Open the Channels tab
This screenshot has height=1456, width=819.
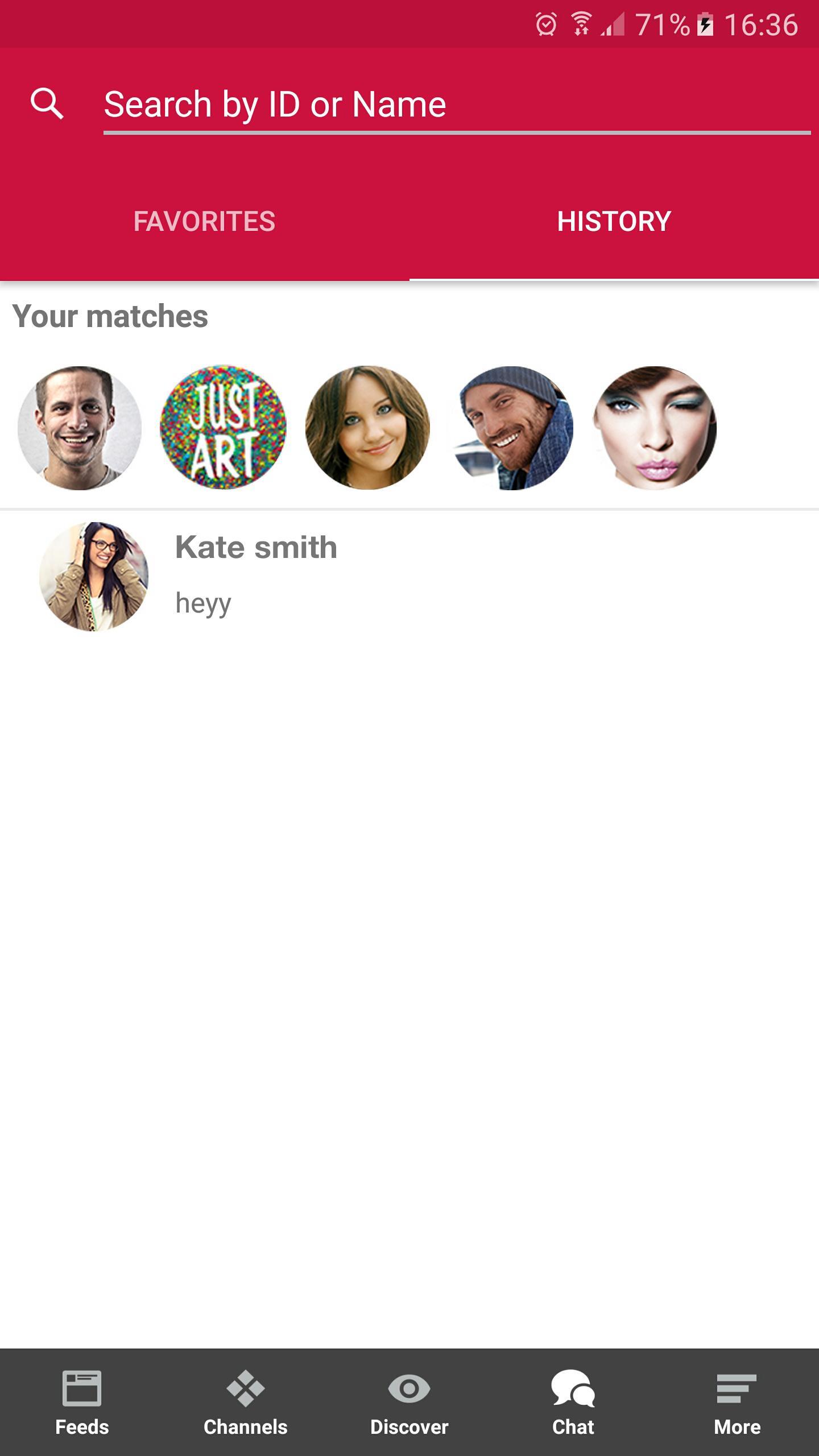tap(246, 1402)
